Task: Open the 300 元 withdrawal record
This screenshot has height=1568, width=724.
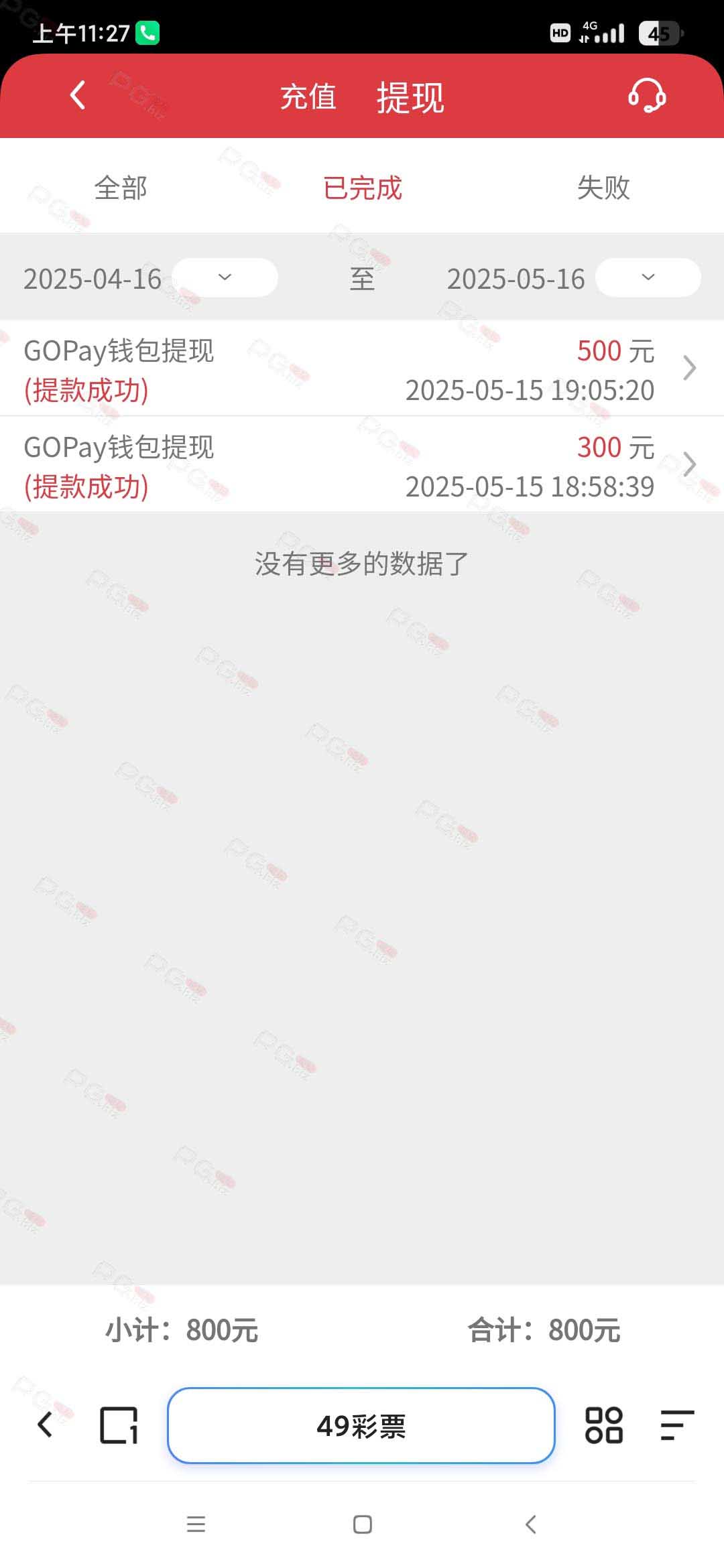Action: pyautogui.click(x=362, y=466)
